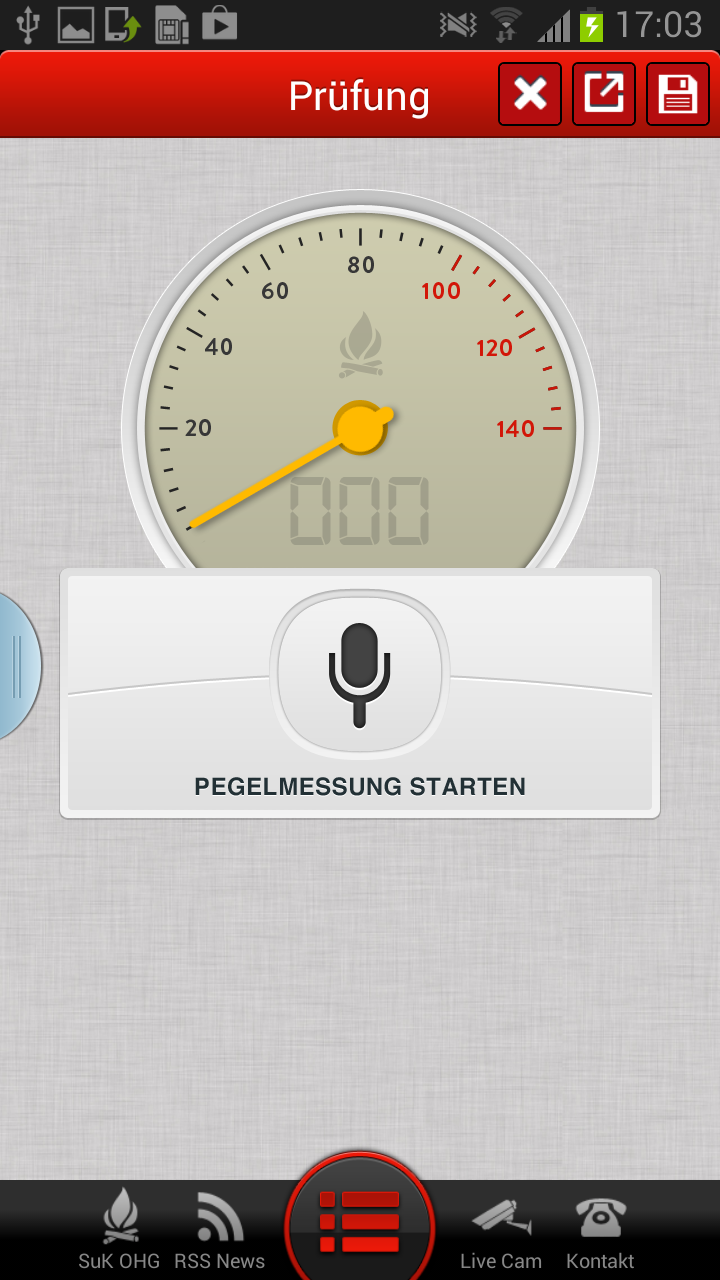720x1280 pixels.
Task: Close the Prüfung screen with the X
Action: coord(530,95)
